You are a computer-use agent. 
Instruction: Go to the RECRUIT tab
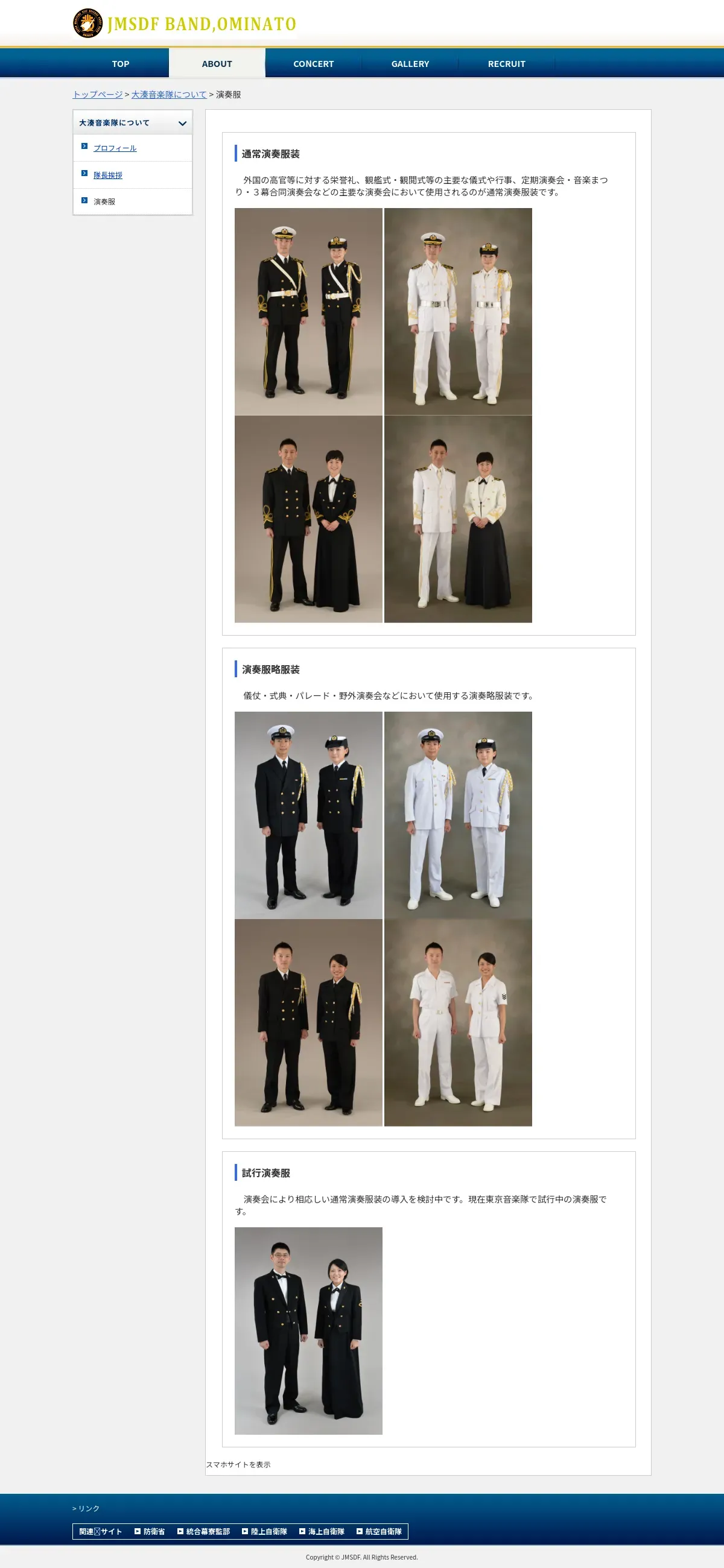tap(506, 63)
